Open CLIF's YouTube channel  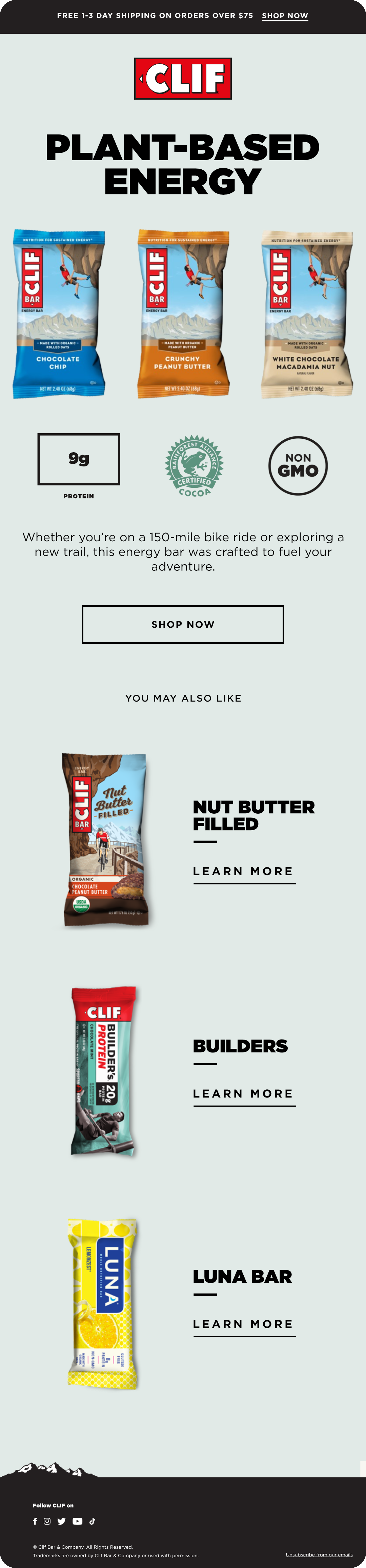pyautogui.click(x=77, y=1521)
